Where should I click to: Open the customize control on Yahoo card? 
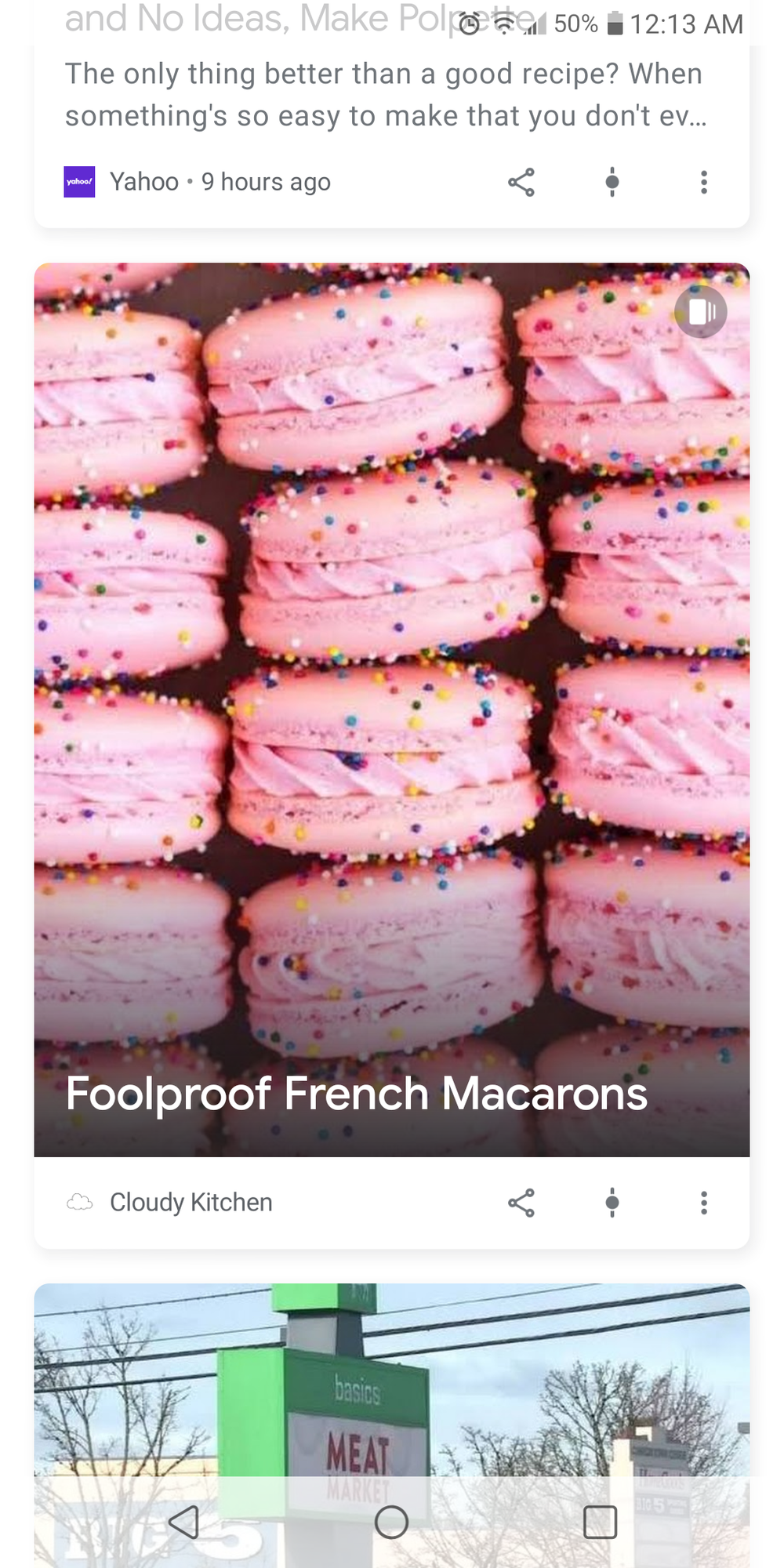[x=612, y=182]
